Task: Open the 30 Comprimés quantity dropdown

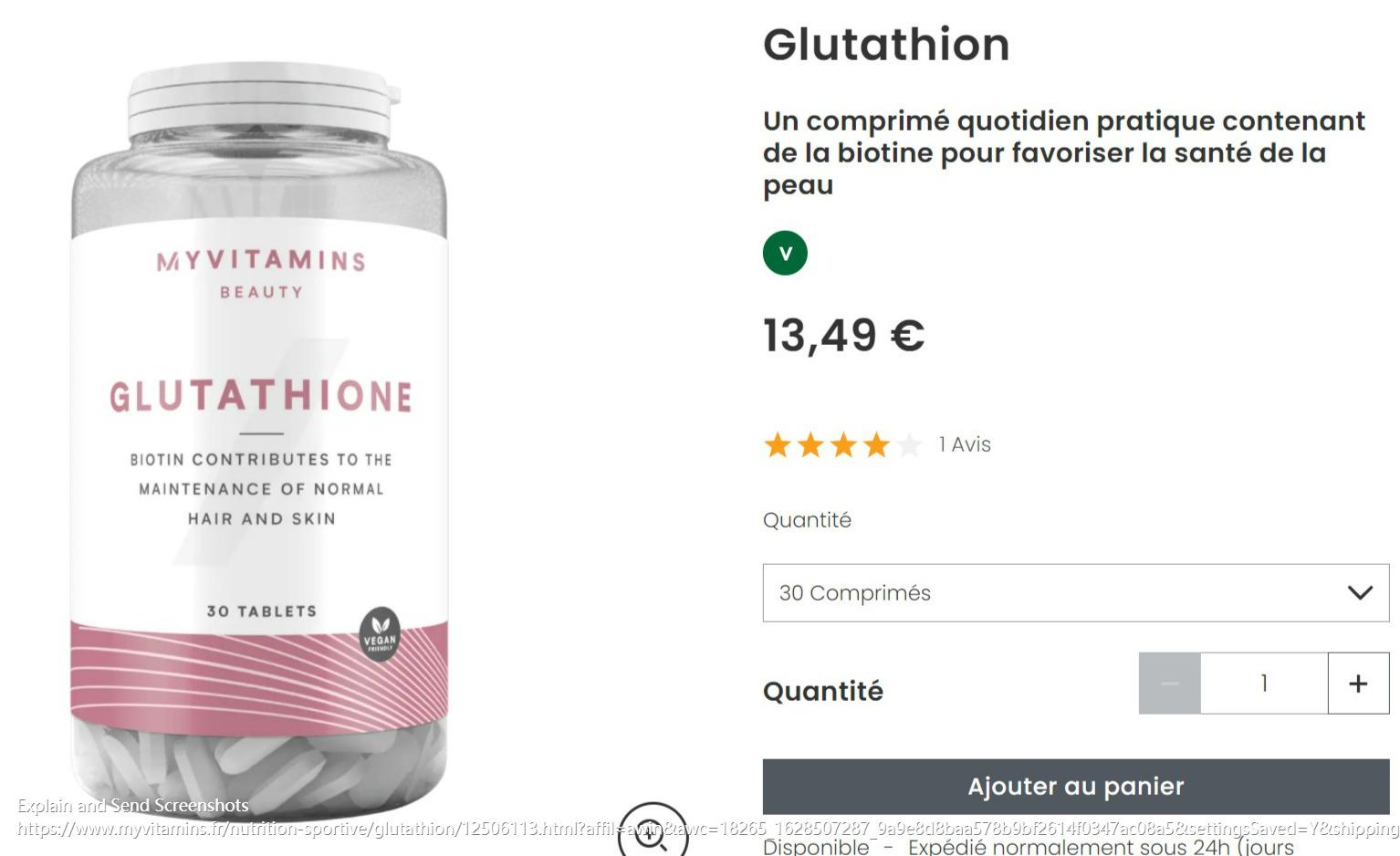Action: pos(1075,593)
